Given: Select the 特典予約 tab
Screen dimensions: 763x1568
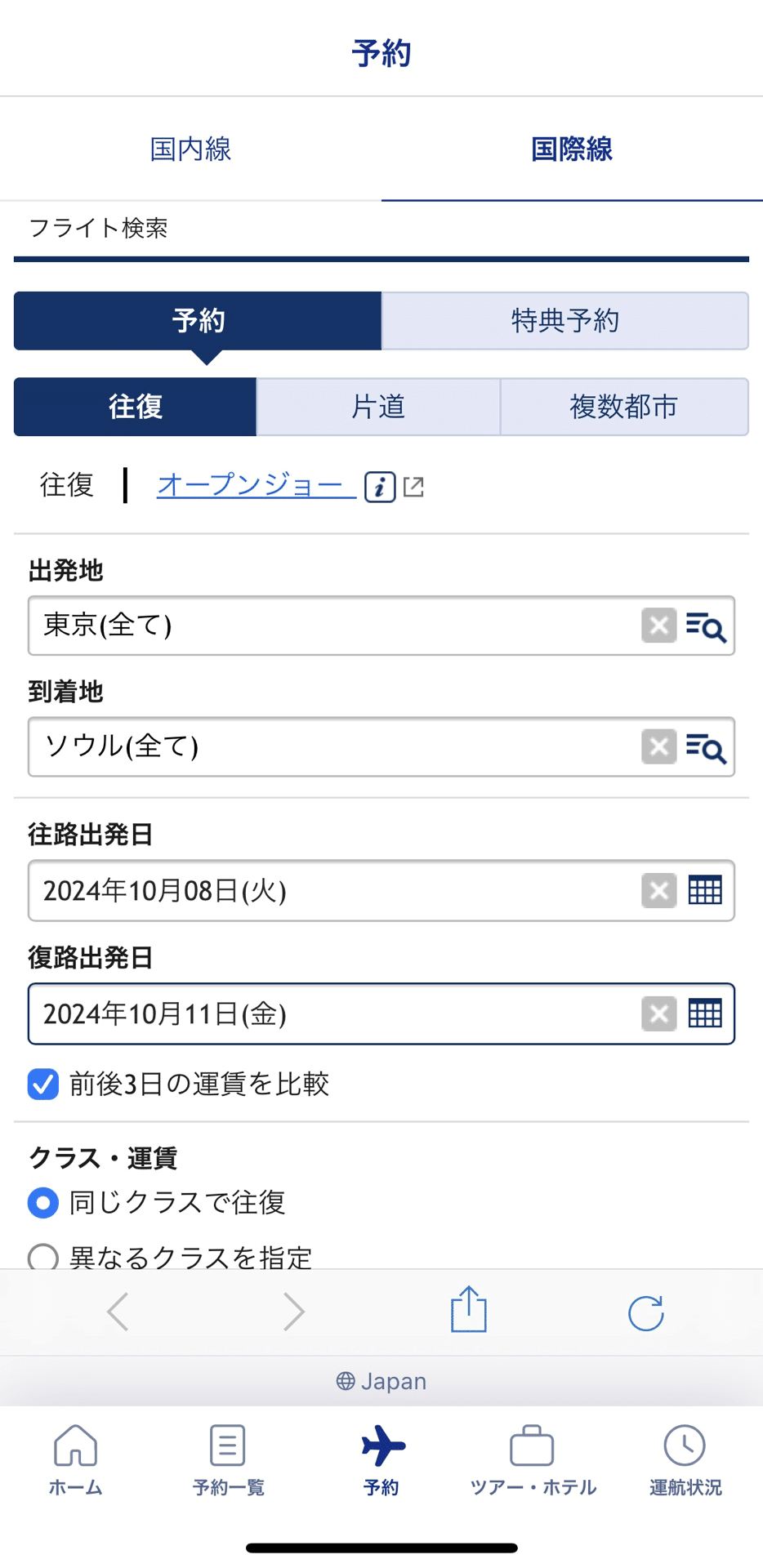Looking at the screenshot, I should click(x=564, y=321).
